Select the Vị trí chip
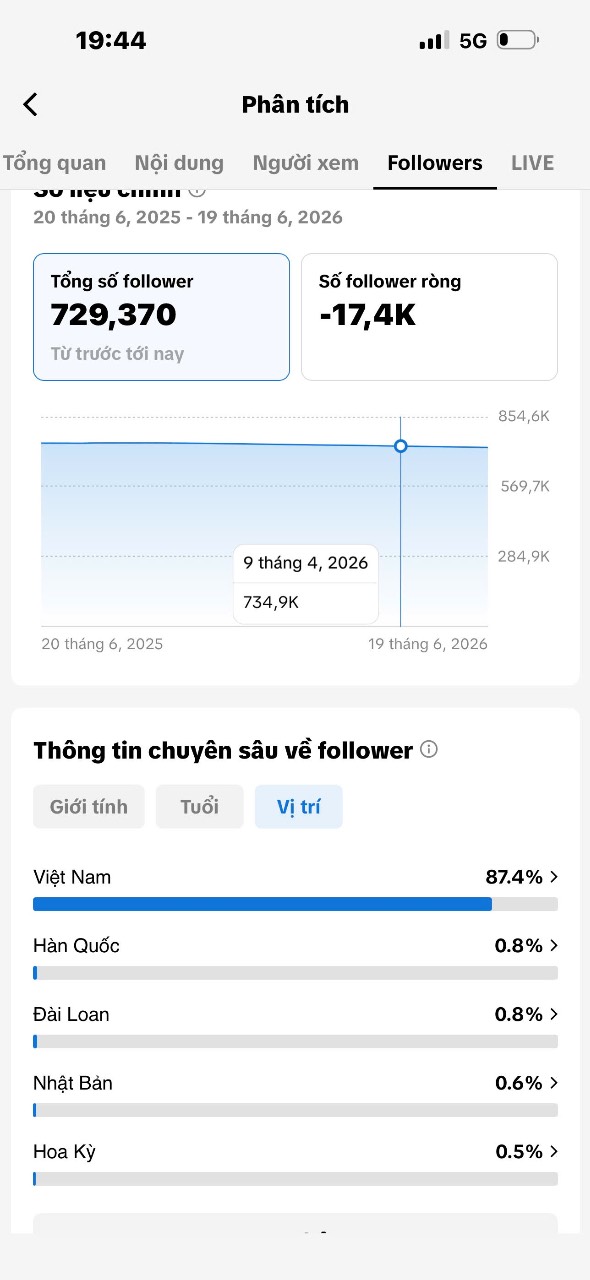 click(x=298, y=807)
